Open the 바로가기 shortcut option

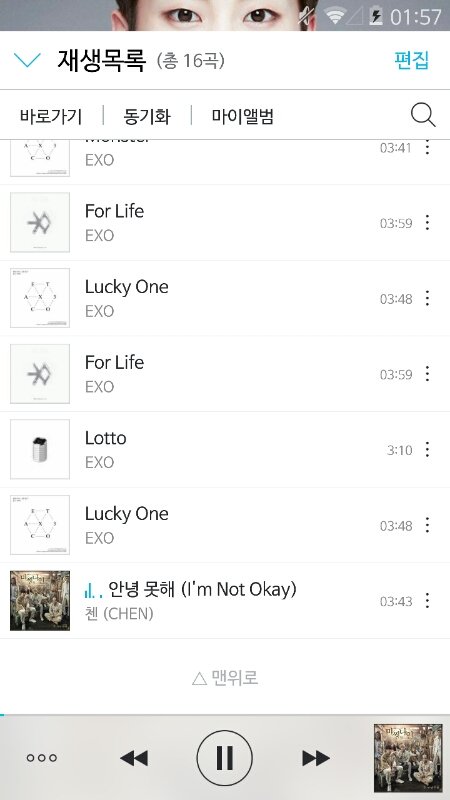pyautogui.click(x=51, y=116)
